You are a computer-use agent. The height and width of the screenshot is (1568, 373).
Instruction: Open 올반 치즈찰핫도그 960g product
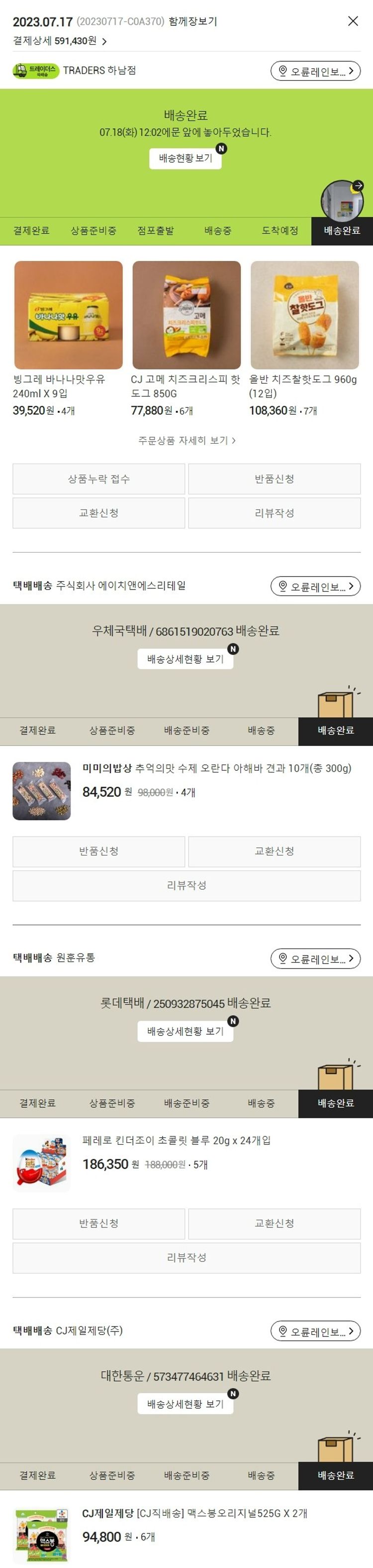(304, 315)
